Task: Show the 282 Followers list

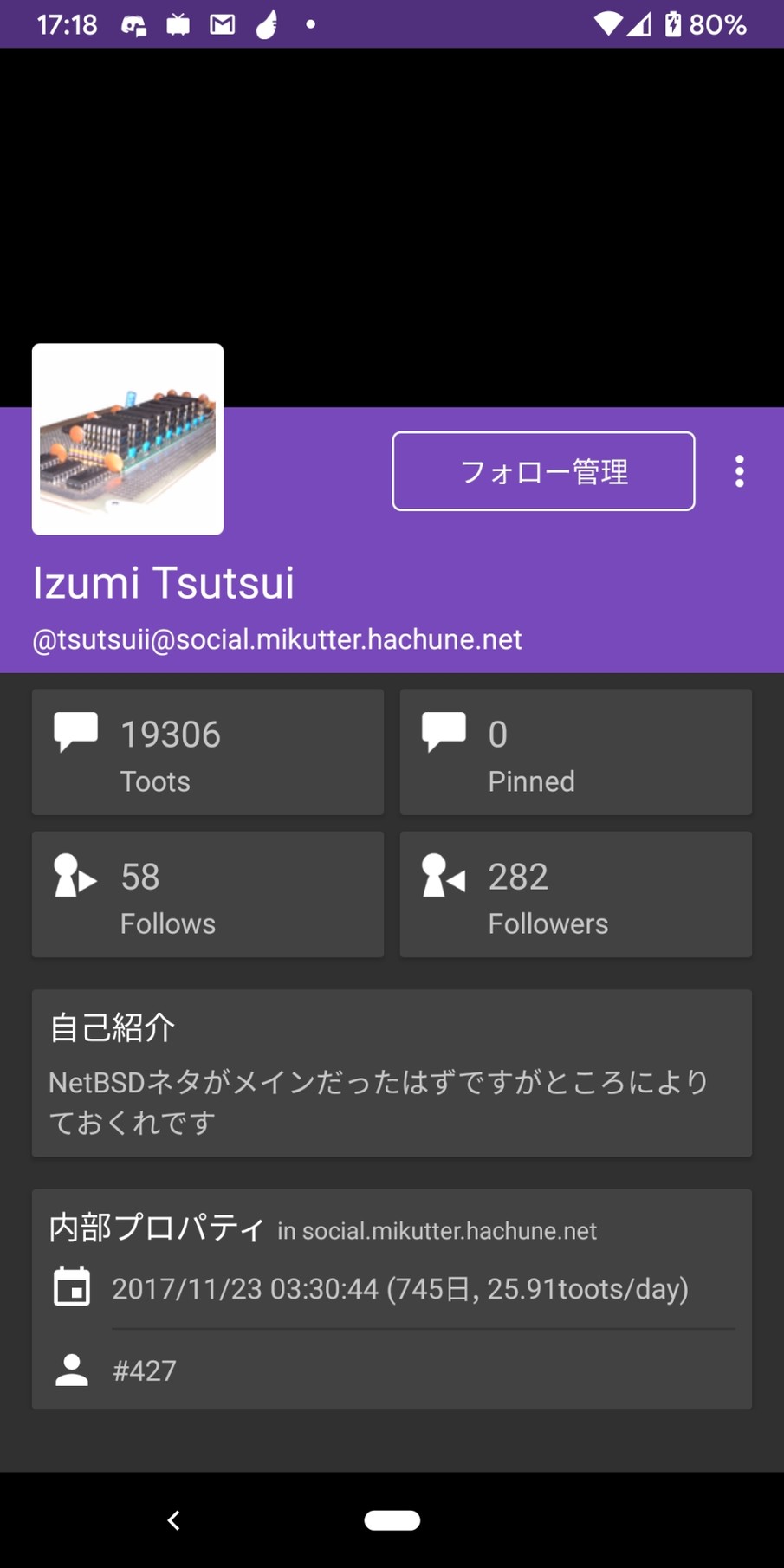Action: click(x=575, y=894)
